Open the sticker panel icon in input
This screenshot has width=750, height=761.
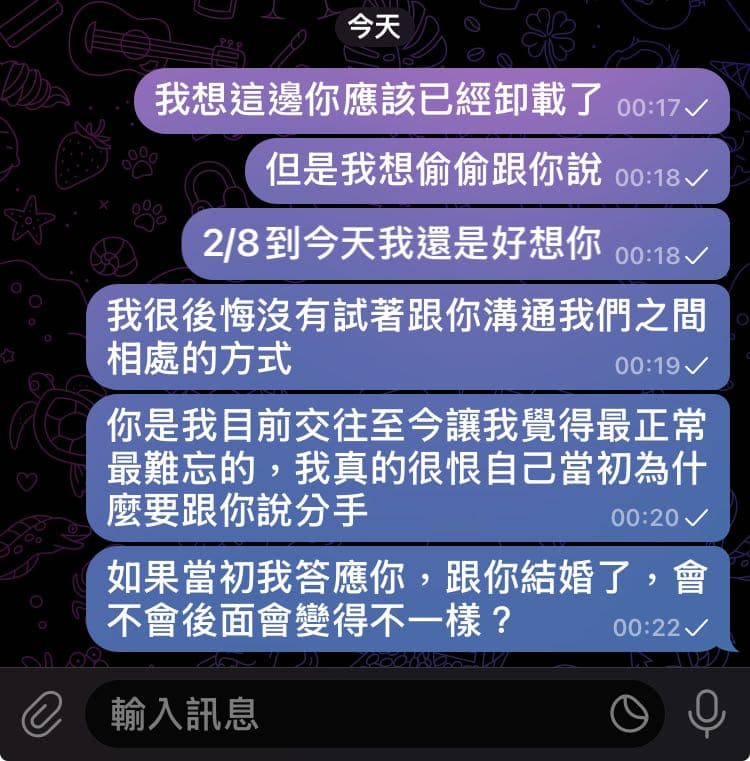(629, 714)
